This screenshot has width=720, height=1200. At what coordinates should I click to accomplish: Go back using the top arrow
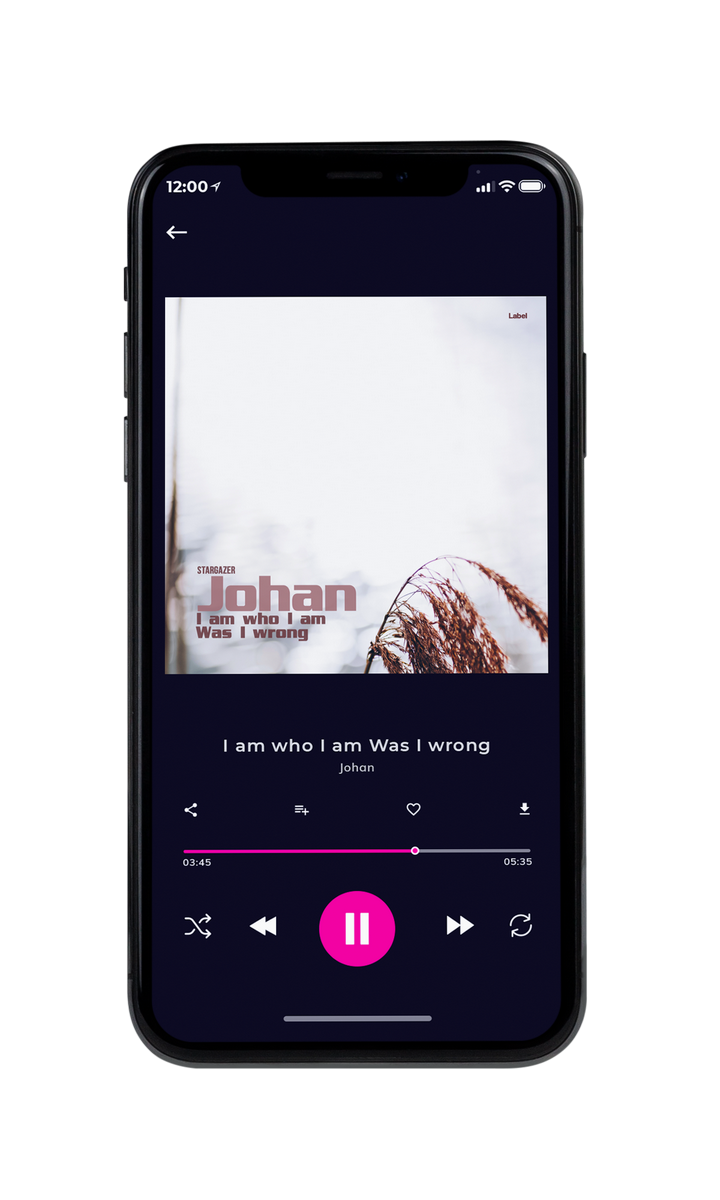[x=177, y=232]
